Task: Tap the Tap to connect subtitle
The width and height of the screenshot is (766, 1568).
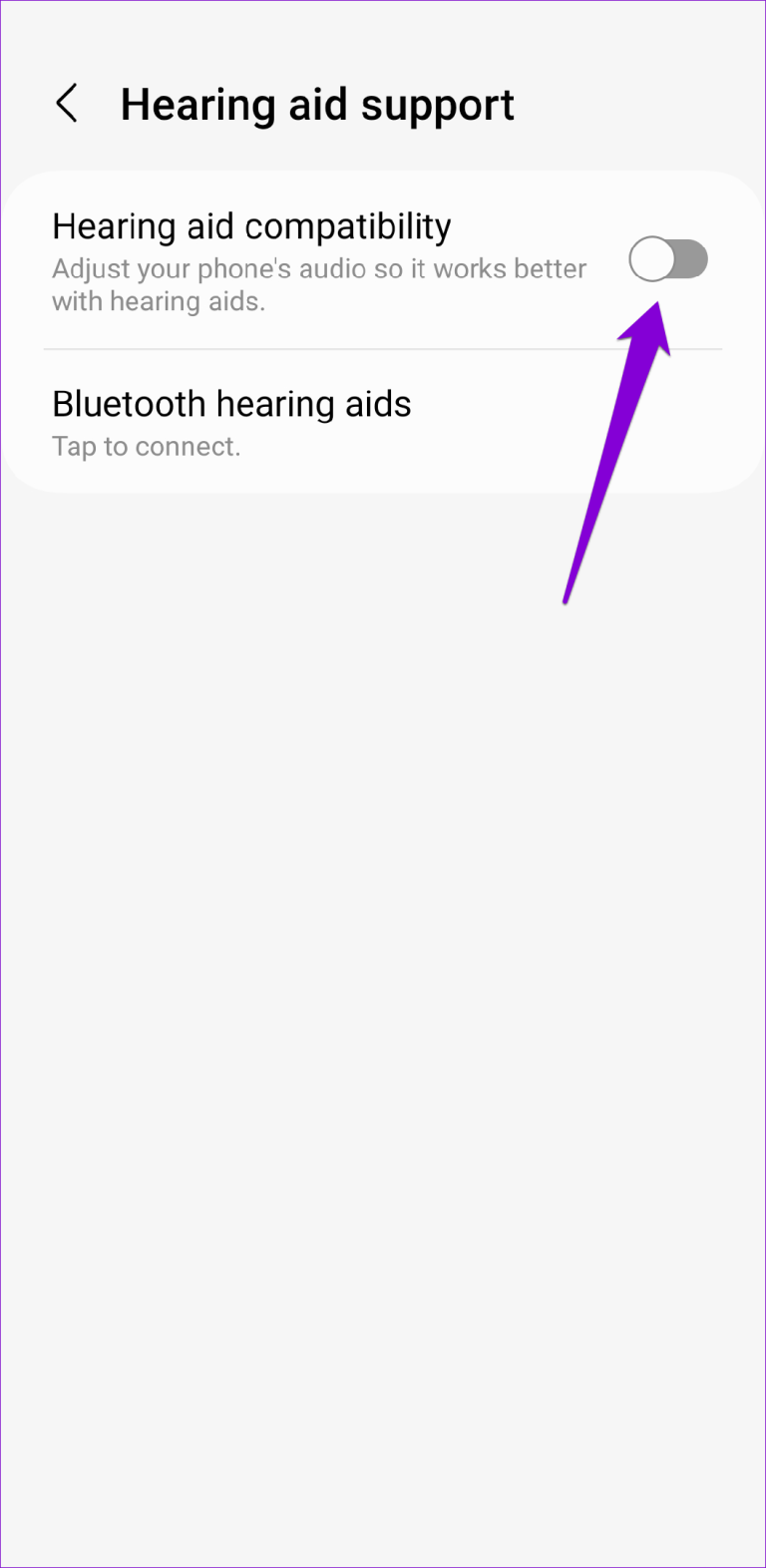Action: tap(146, 446)
